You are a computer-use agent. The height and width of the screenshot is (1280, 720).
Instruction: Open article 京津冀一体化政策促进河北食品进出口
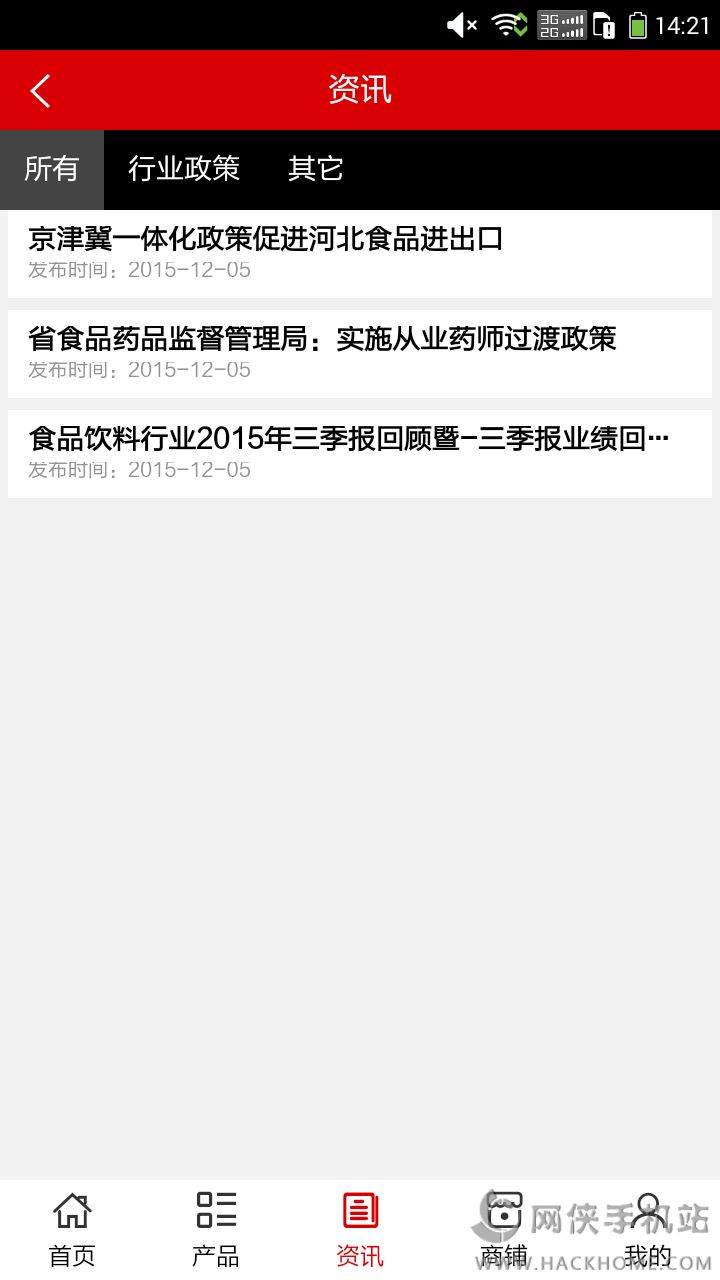click(360, 253)
